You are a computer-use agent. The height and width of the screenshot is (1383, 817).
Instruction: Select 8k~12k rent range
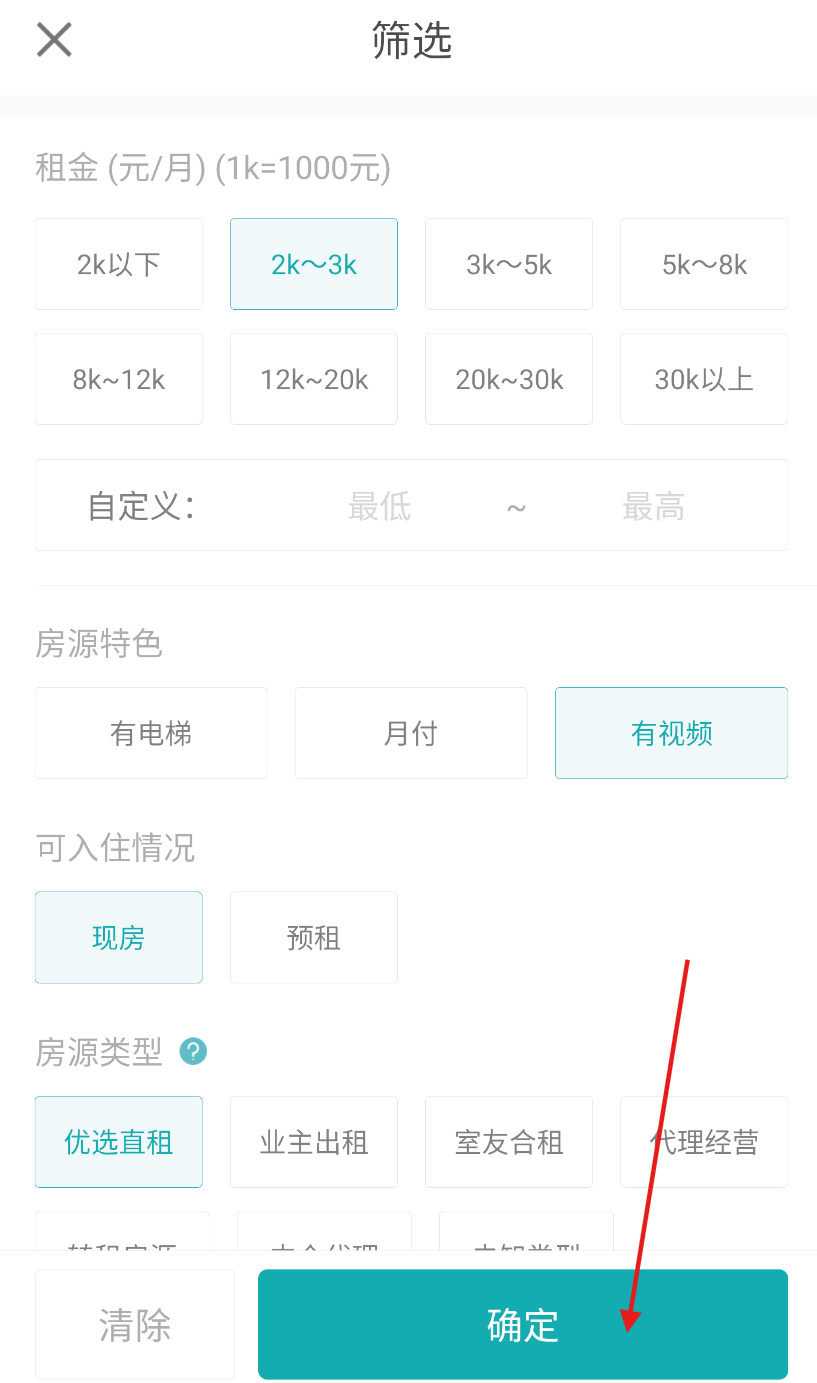[x=119, y=379]
